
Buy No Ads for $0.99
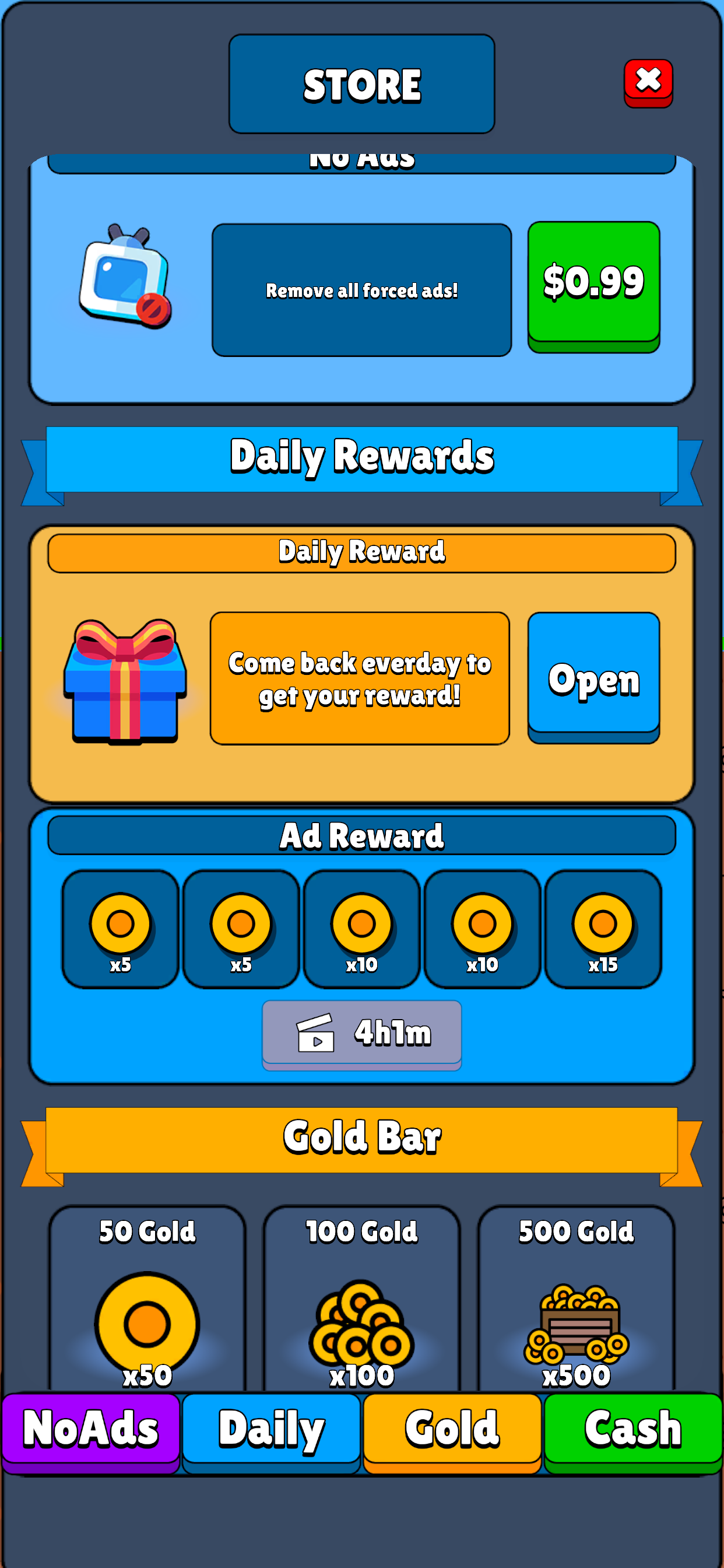click(x=593, y=286)
